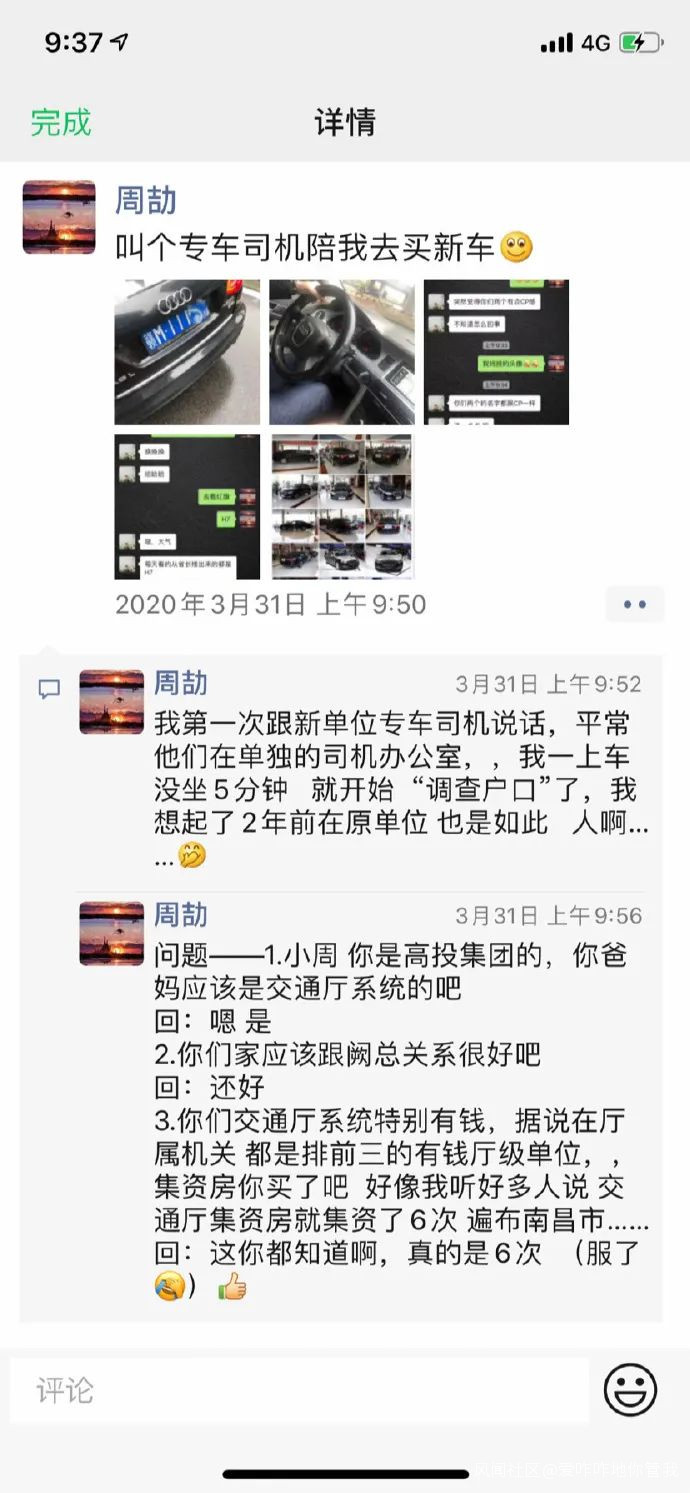The width and height of the screenshot is (690, 1493).
Task: Open the emoji picker next to comment box
Action: 630,1389
